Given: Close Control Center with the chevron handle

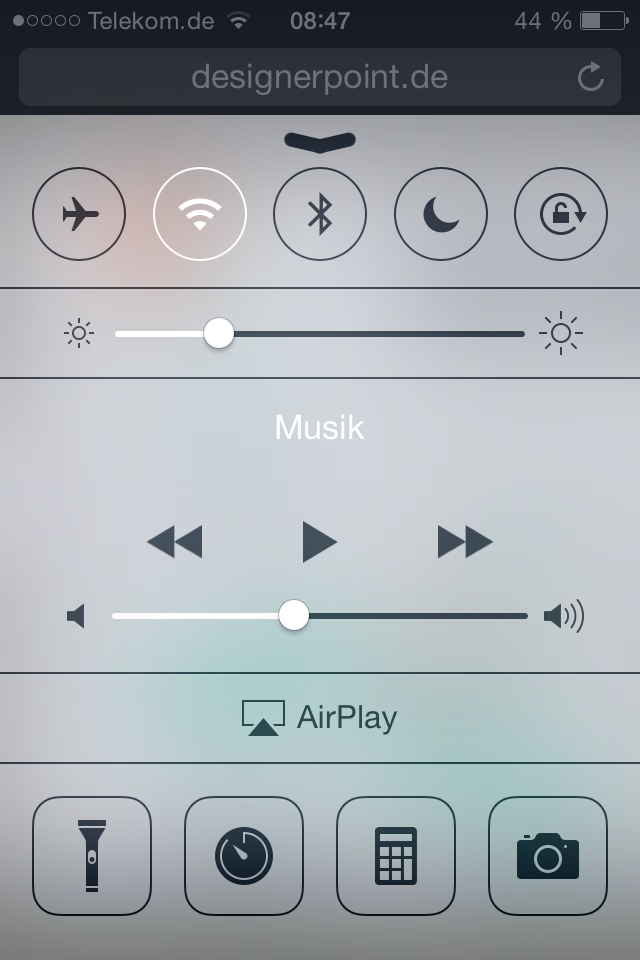Looking at the screenshot, I should point(320,141).
